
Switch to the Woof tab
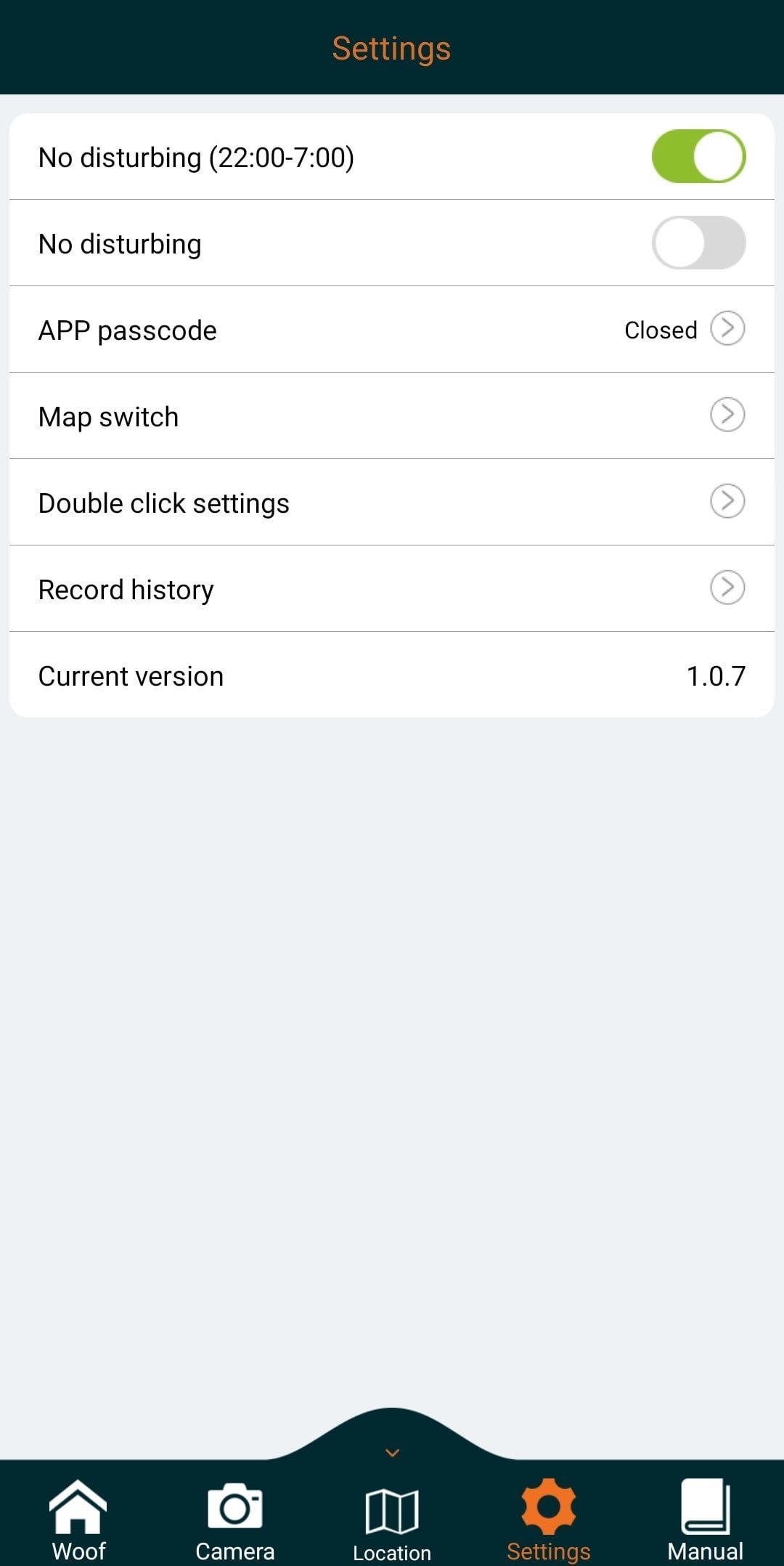tap(78, 1520)
